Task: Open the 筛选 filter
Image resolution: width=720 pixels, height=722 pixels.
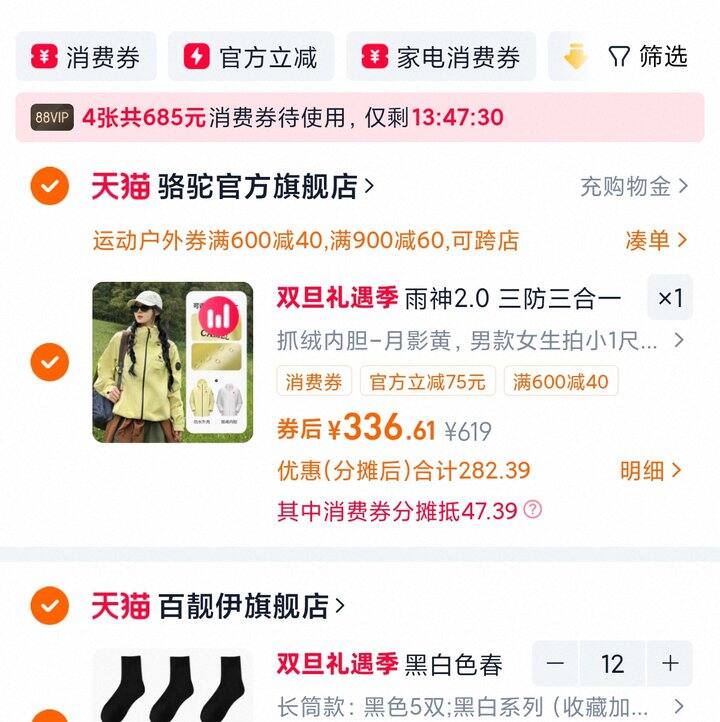Action: coord(649,57)
